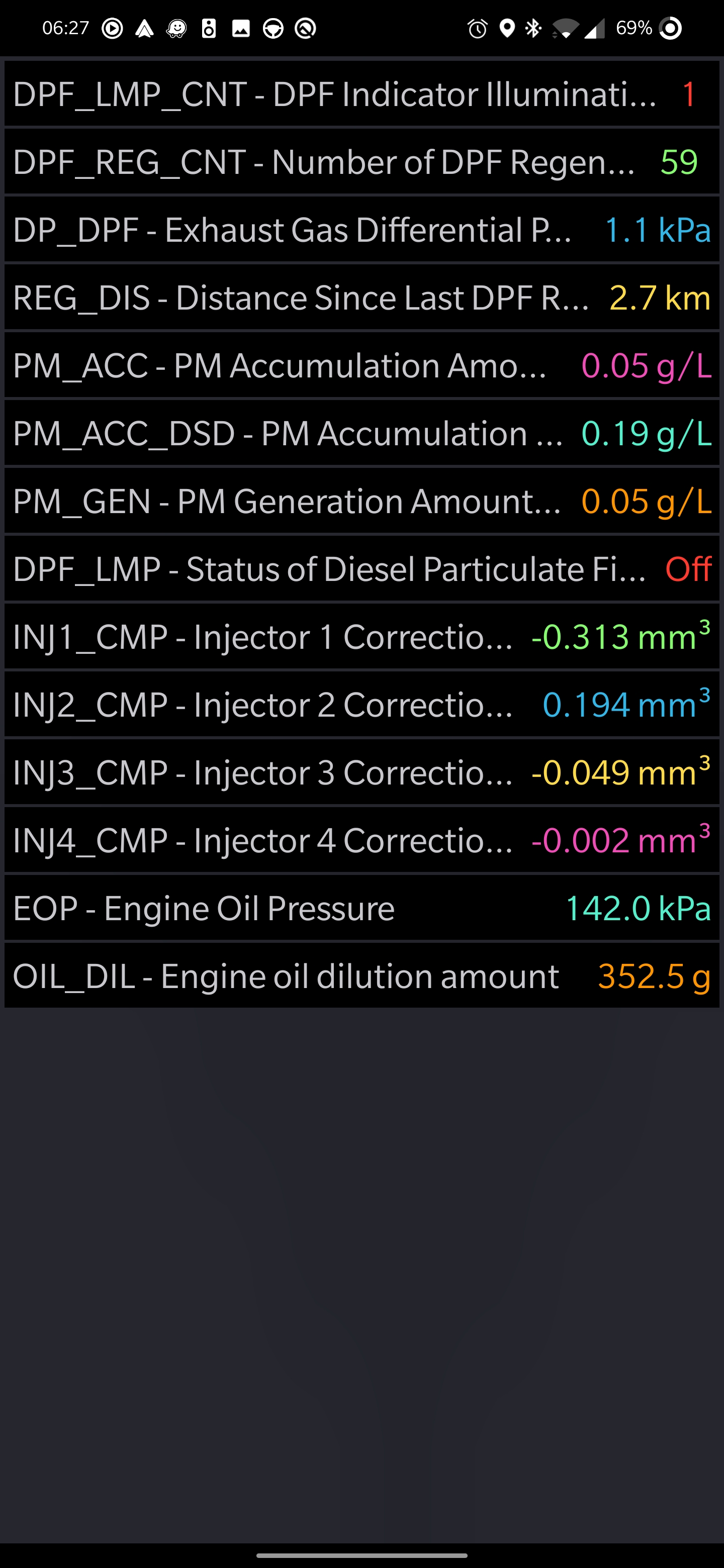The height and width of the screenshot is (1568, 724).
Task: Open the PM_ACC accumulation amount sensor
Action: 361,366
